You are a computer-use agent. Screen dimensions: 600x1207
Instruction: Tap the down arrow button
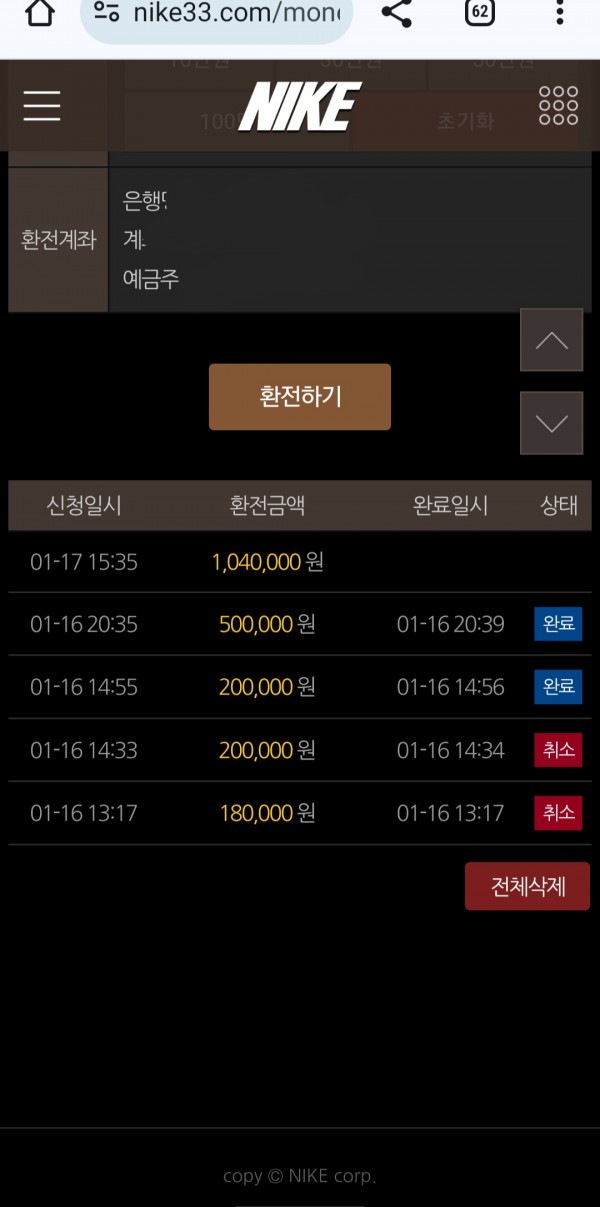pos(551,423)
